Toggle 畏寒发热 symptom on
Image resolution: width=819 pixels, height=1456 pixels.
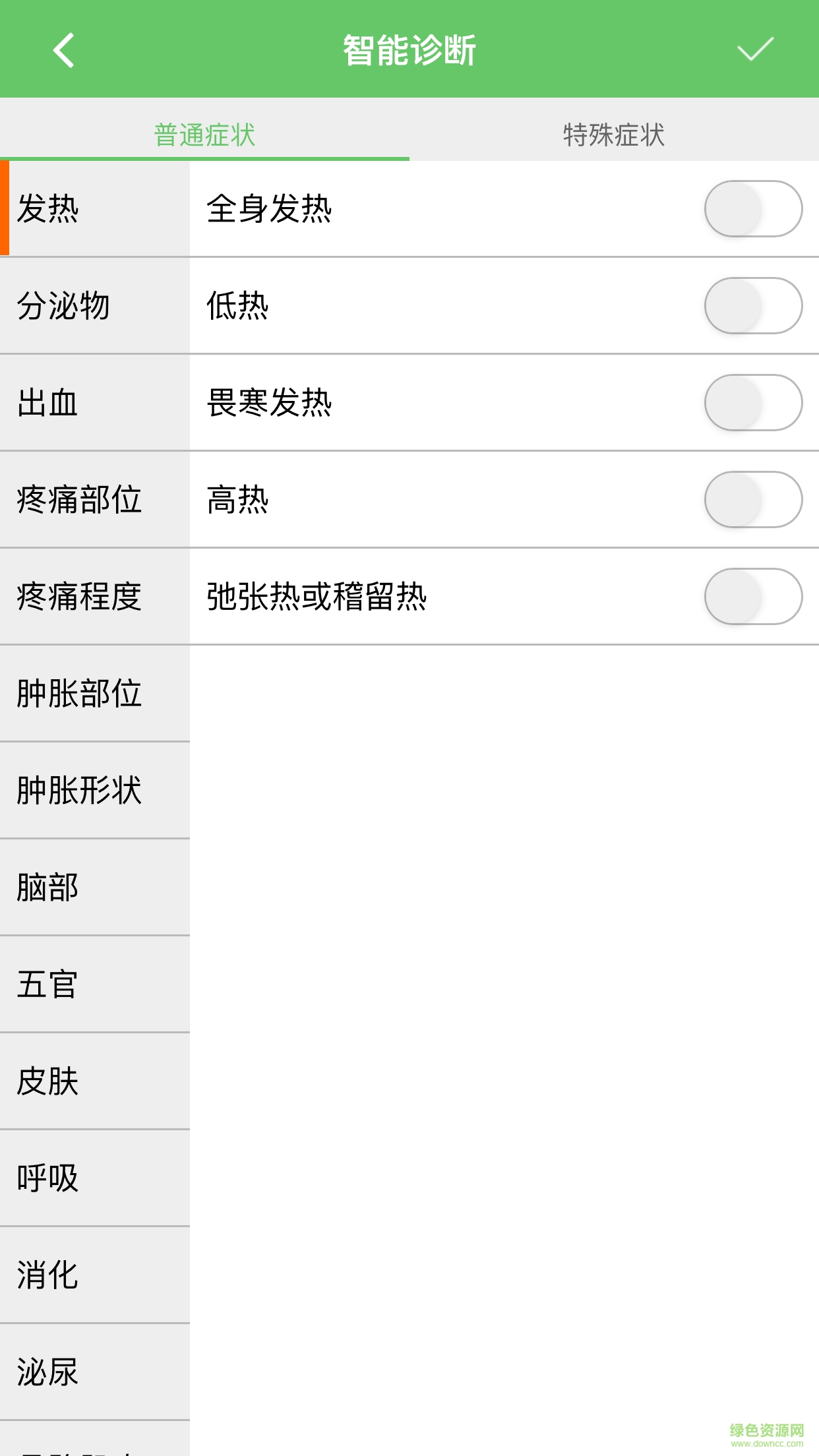click(753, 403)
